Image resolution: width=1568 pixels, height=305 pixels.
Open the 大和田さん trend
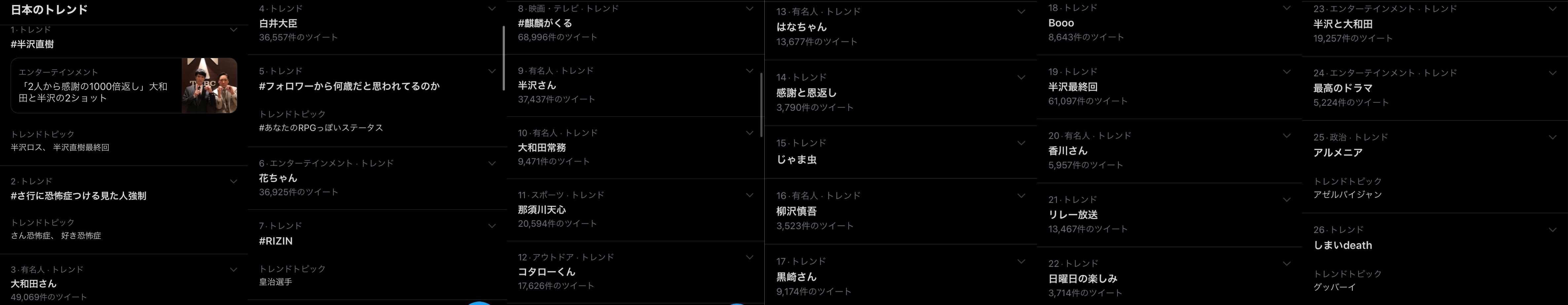[x=33, y=284]
